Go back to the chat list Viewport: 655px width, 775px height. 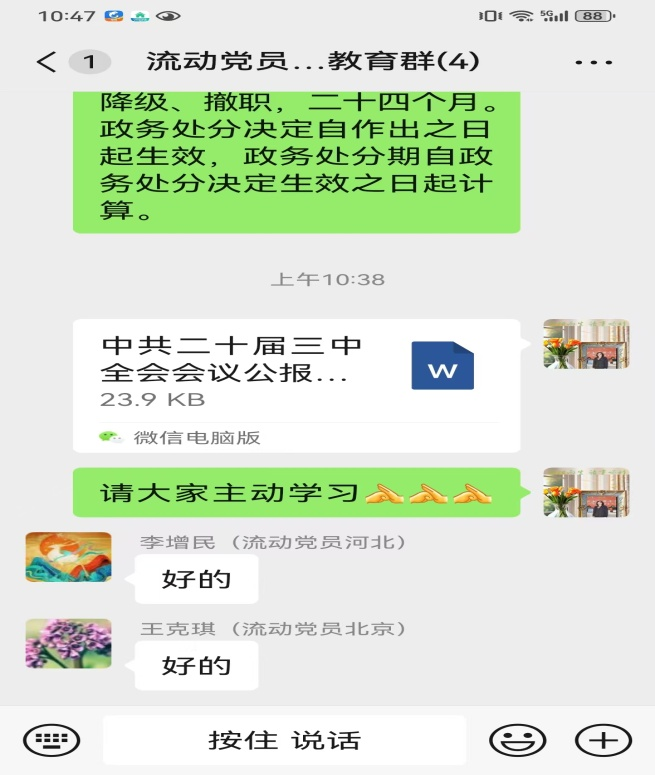46,62
